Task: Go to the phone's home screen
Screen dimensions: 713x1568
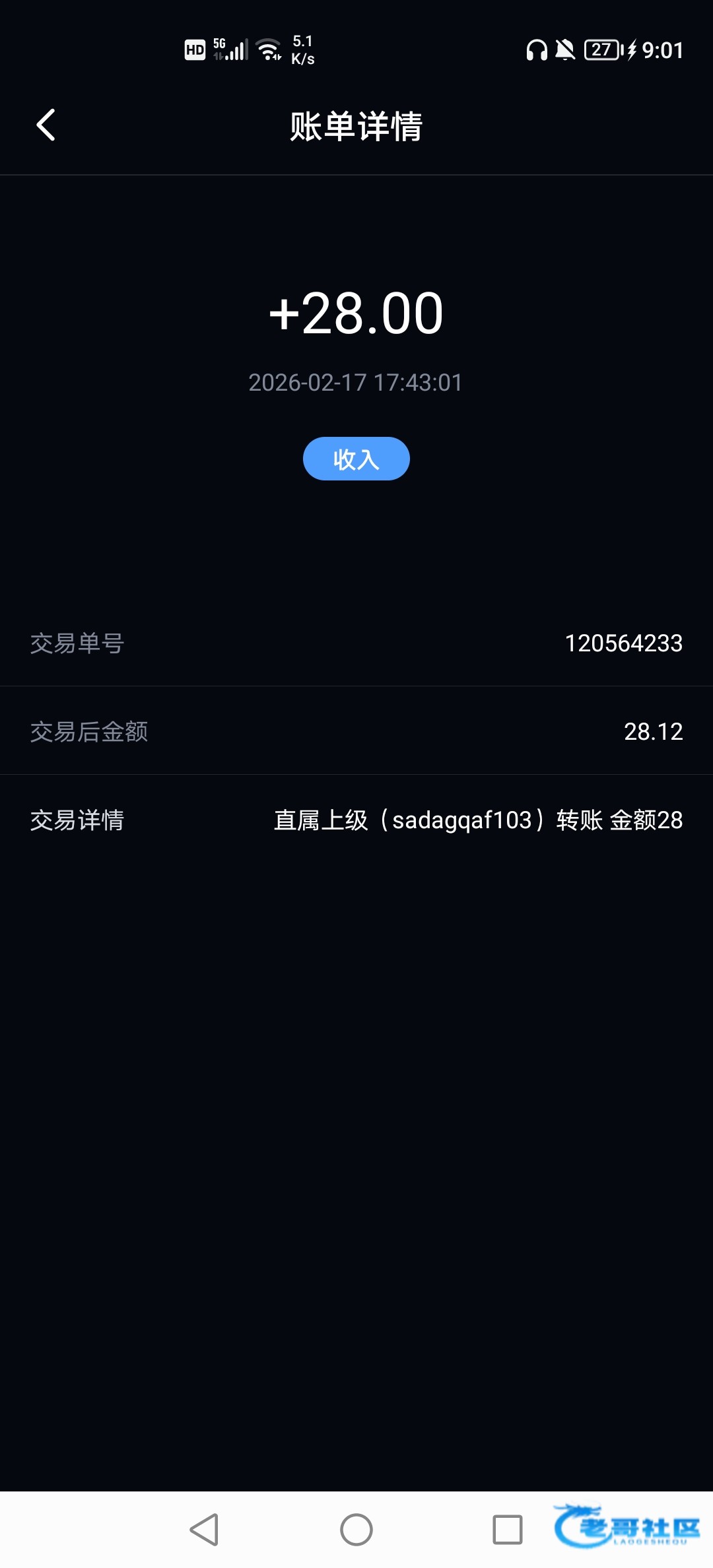Action: click(x=356, y=1529)
